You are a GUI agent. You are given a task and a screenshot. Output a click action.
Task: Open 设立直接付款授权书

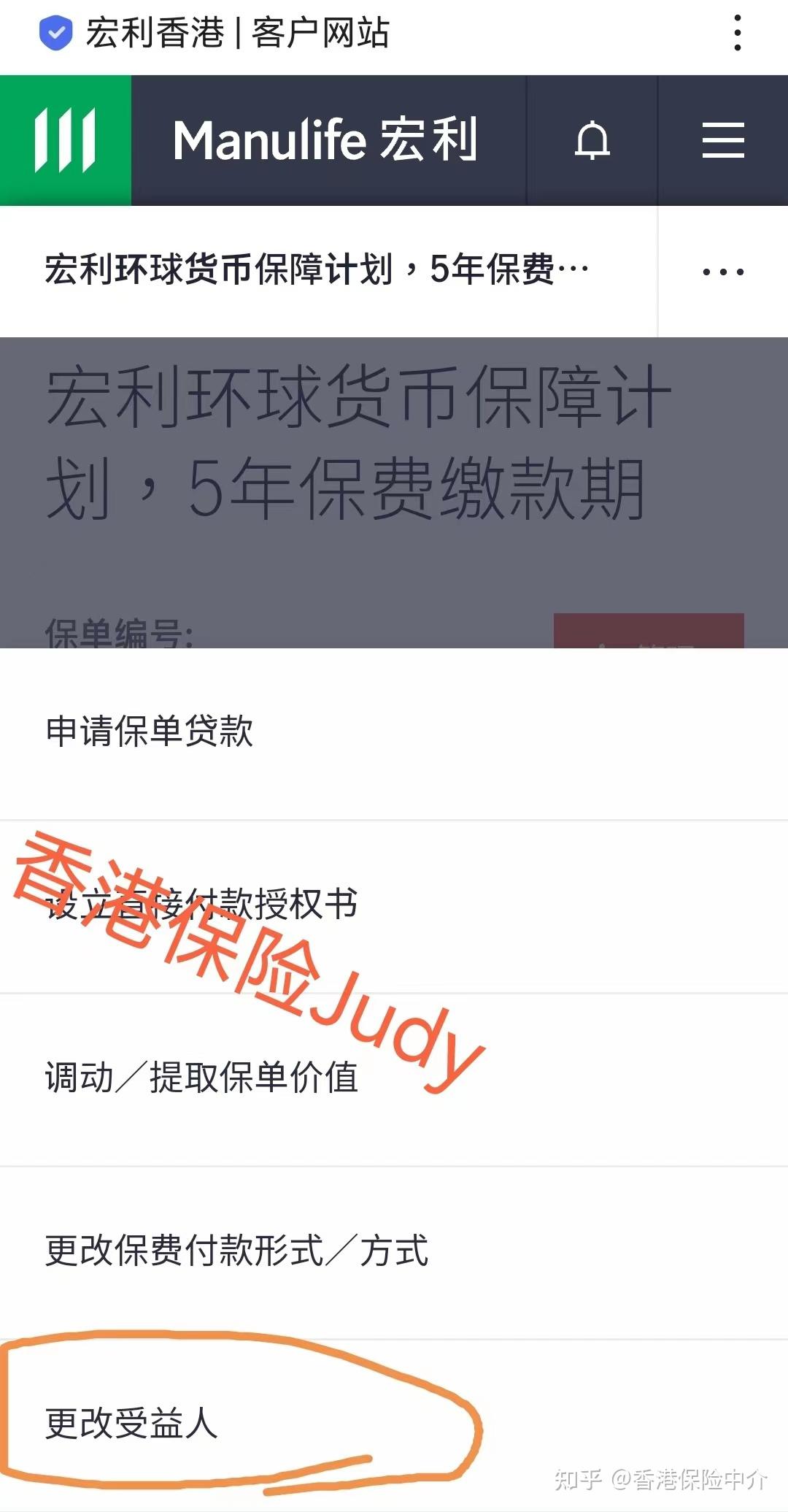point(201,905)
